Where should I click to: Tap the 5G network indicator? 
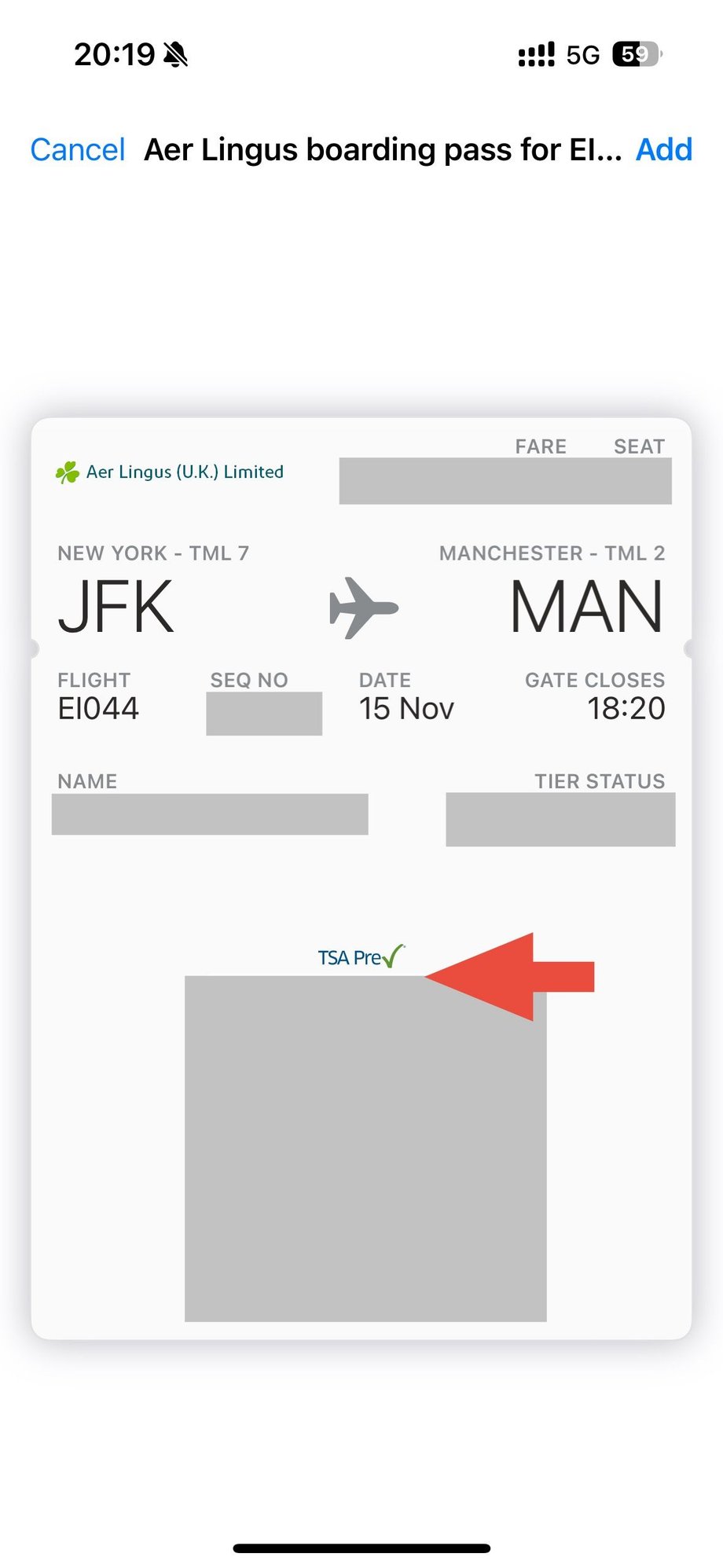click(x=582, y=53)
